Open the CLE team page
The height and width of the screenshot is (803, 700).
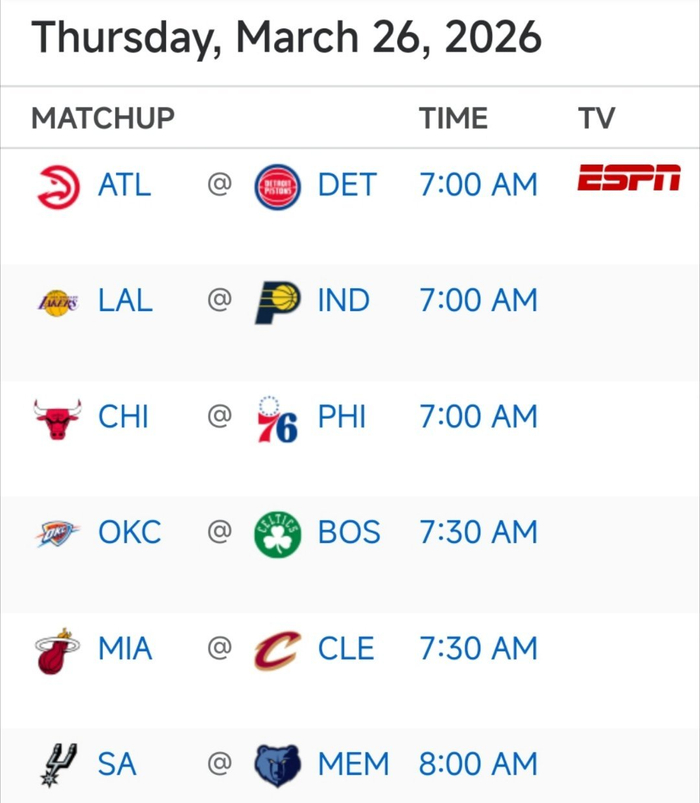coord(346,649)
